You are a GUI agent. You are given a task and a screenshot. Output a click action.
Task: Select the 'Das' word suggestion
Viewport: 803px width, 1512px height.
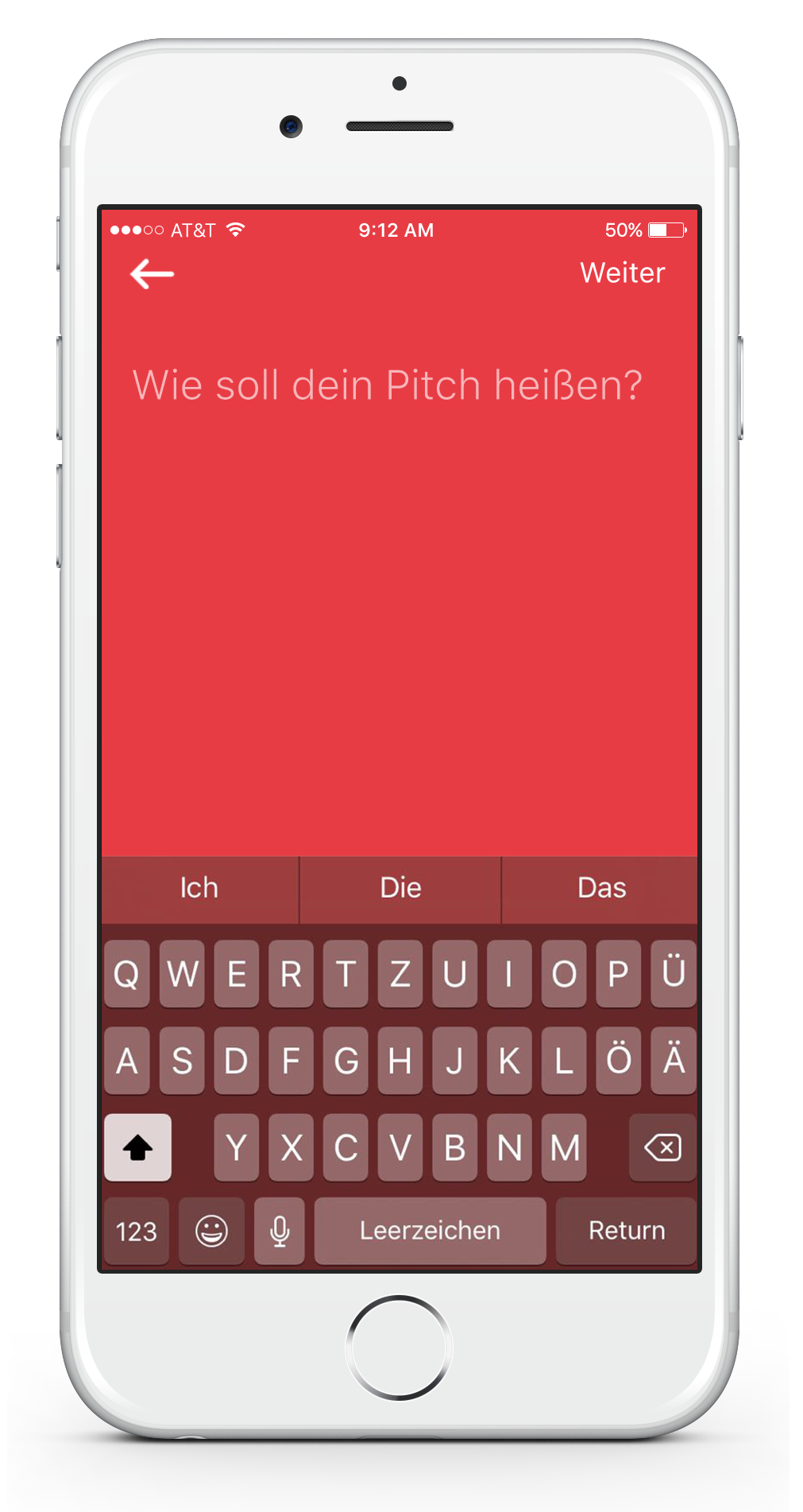coord(601,888)
